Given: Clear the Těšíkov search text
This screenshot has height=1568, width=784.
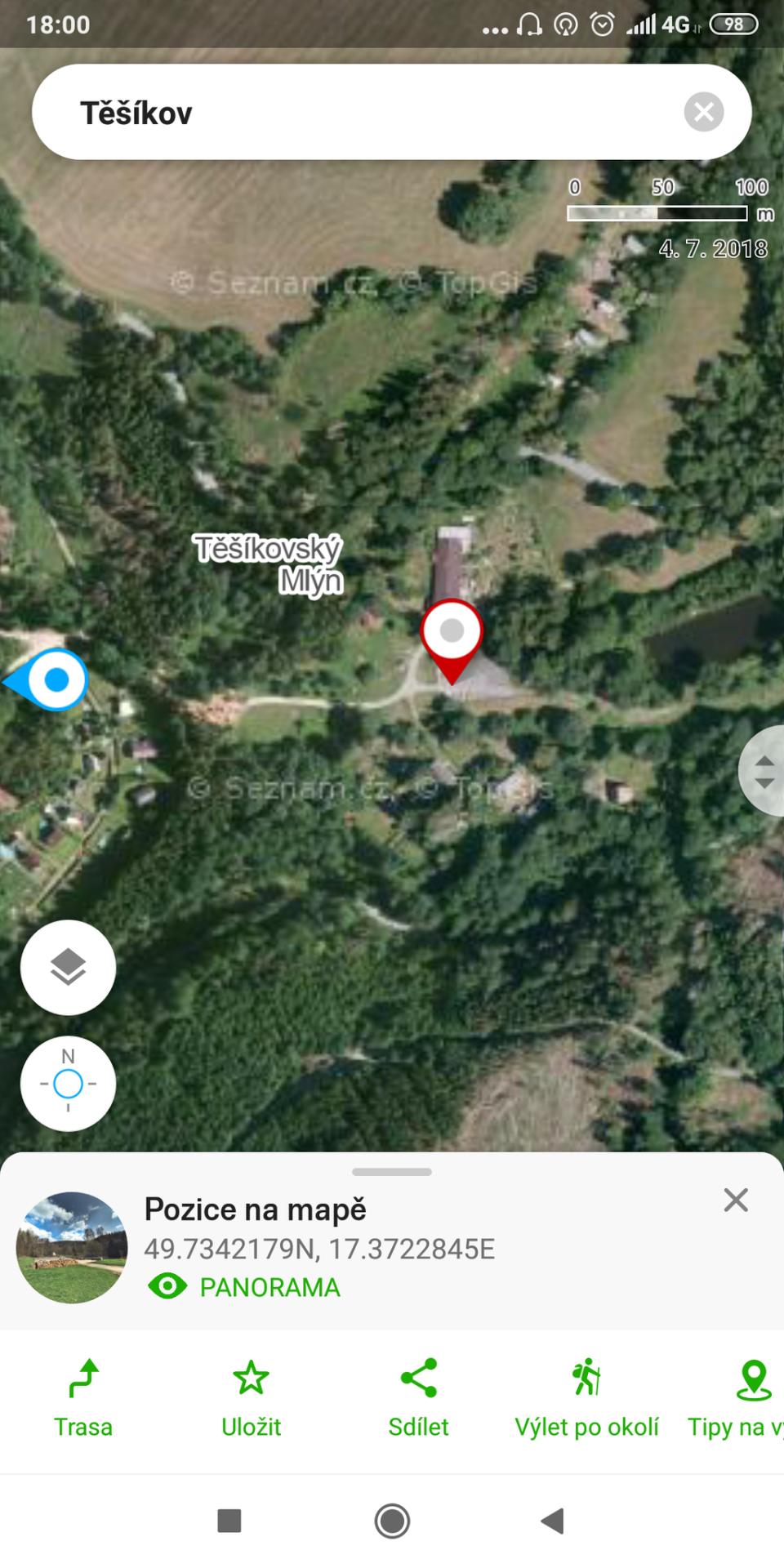Looking at the screenshot, I should [703, 112].
